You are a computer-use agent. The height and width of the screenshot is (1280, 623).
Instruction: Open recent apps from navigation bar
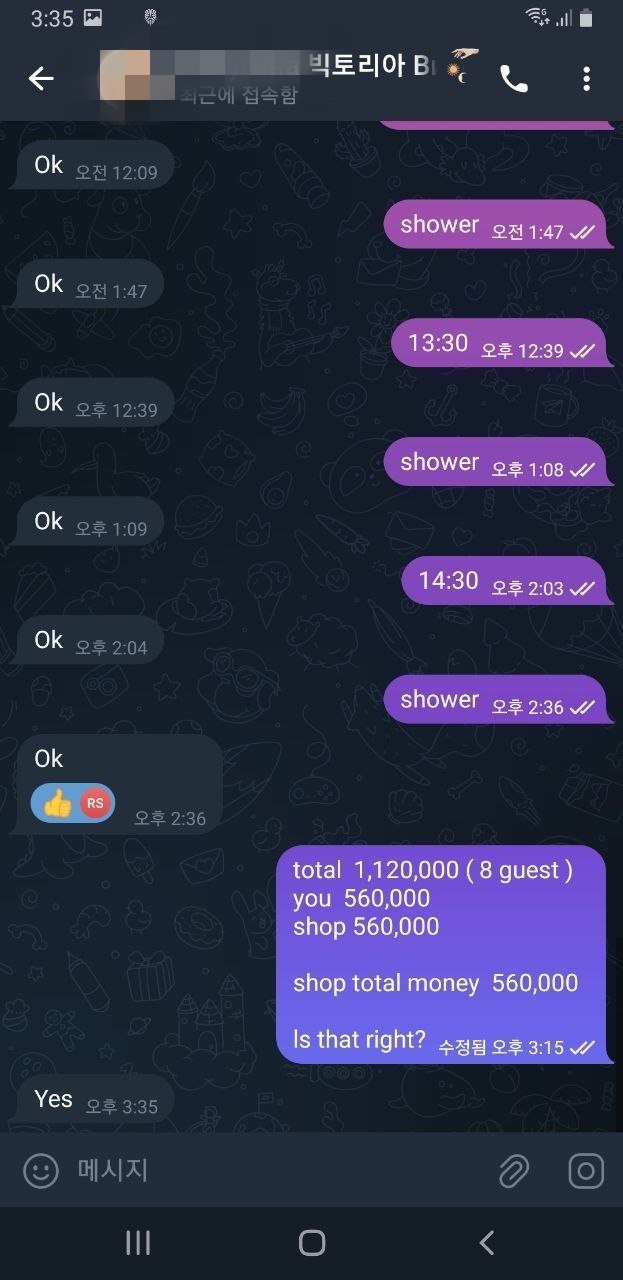[x=138, y=1243]
